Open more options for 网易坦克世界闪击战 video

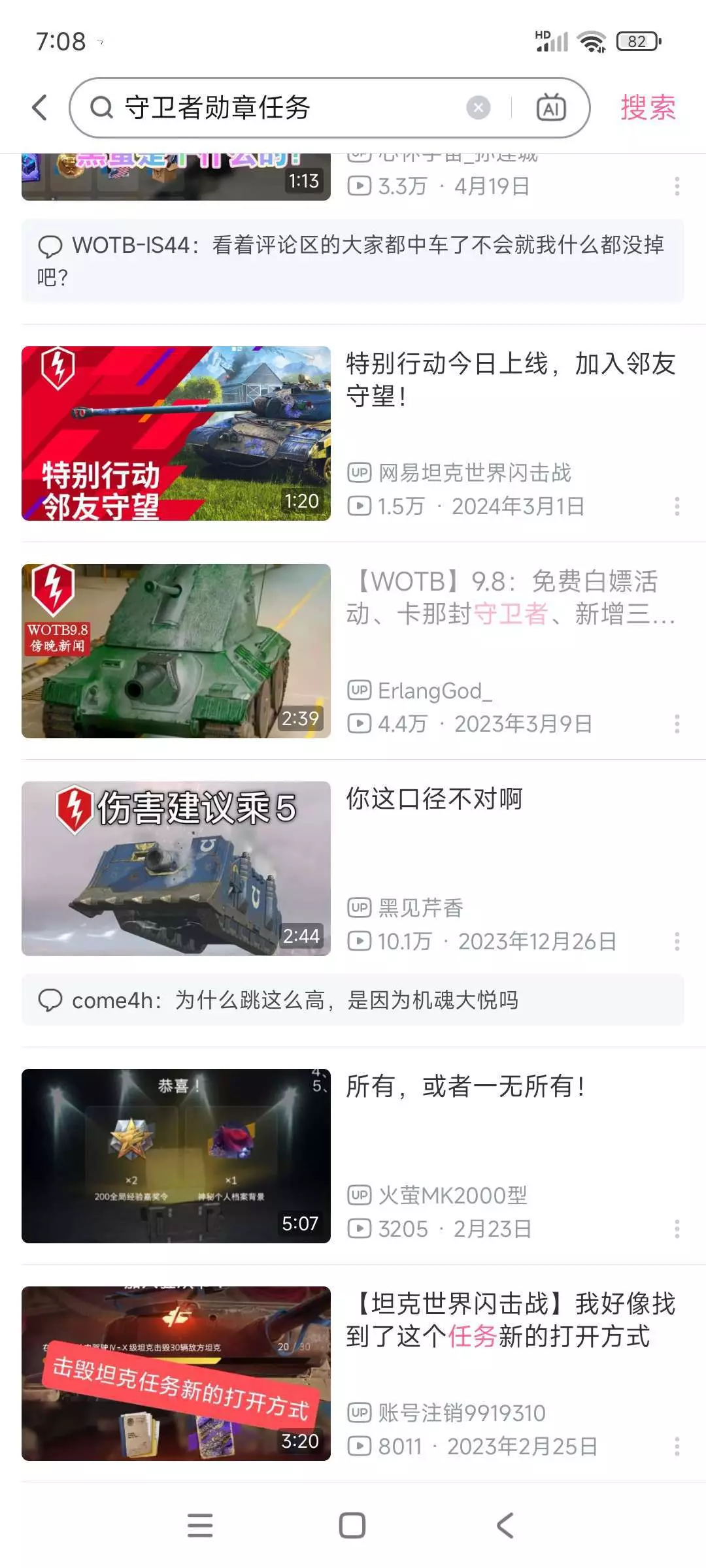[x=677, y=506]
